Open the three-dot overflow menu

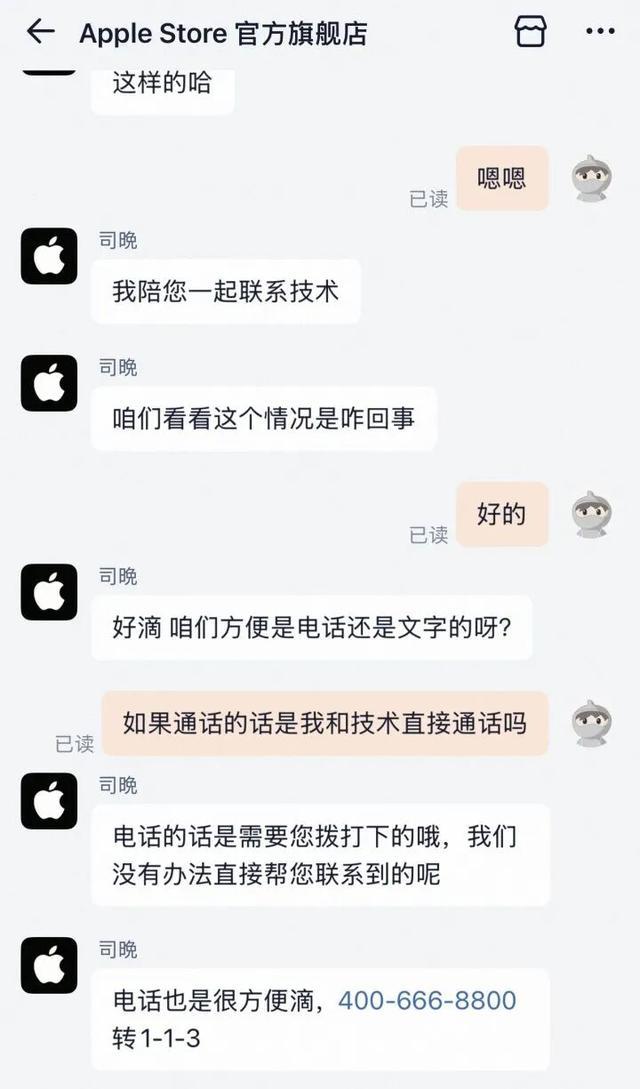click(600, 32)
